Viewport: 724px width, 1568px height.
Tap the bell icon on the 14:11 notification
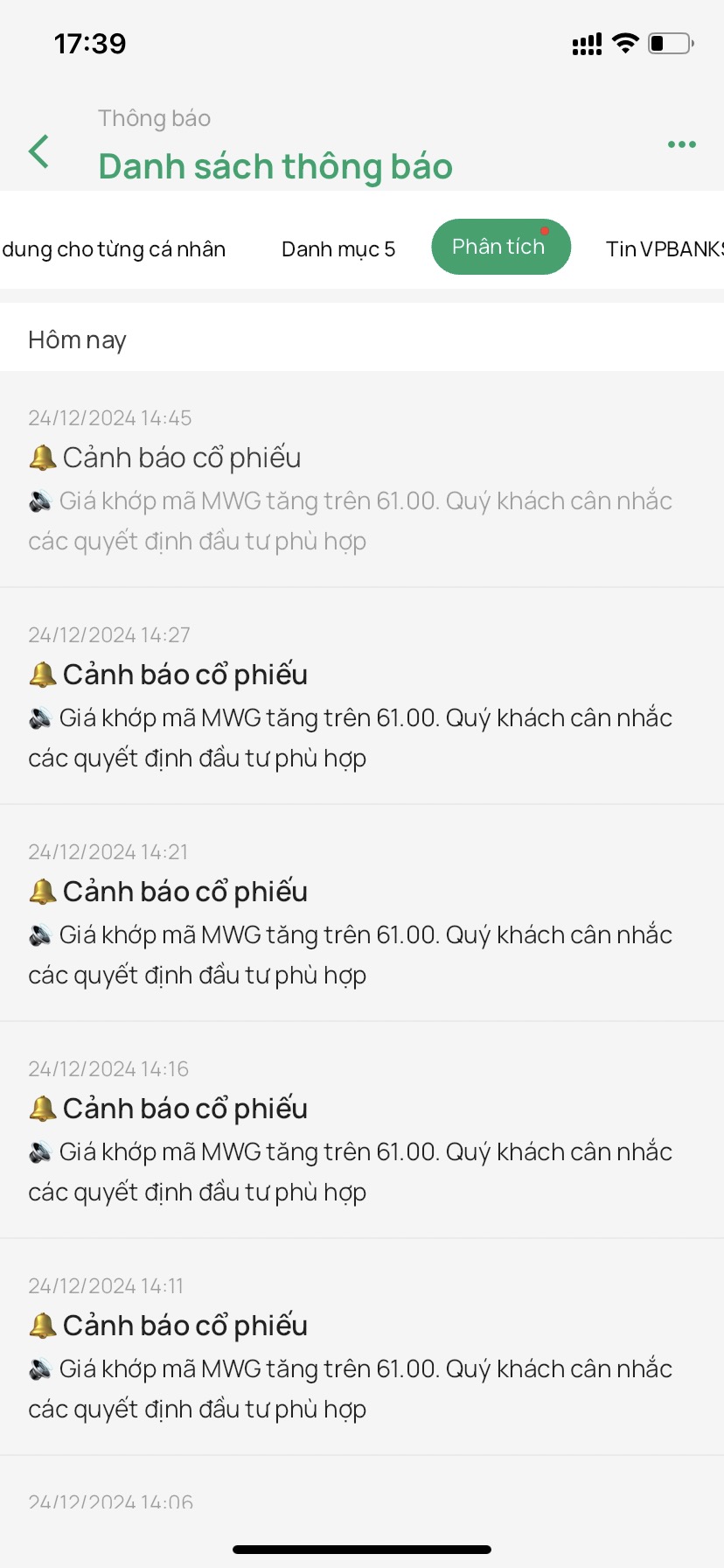tap(42, 1325)
